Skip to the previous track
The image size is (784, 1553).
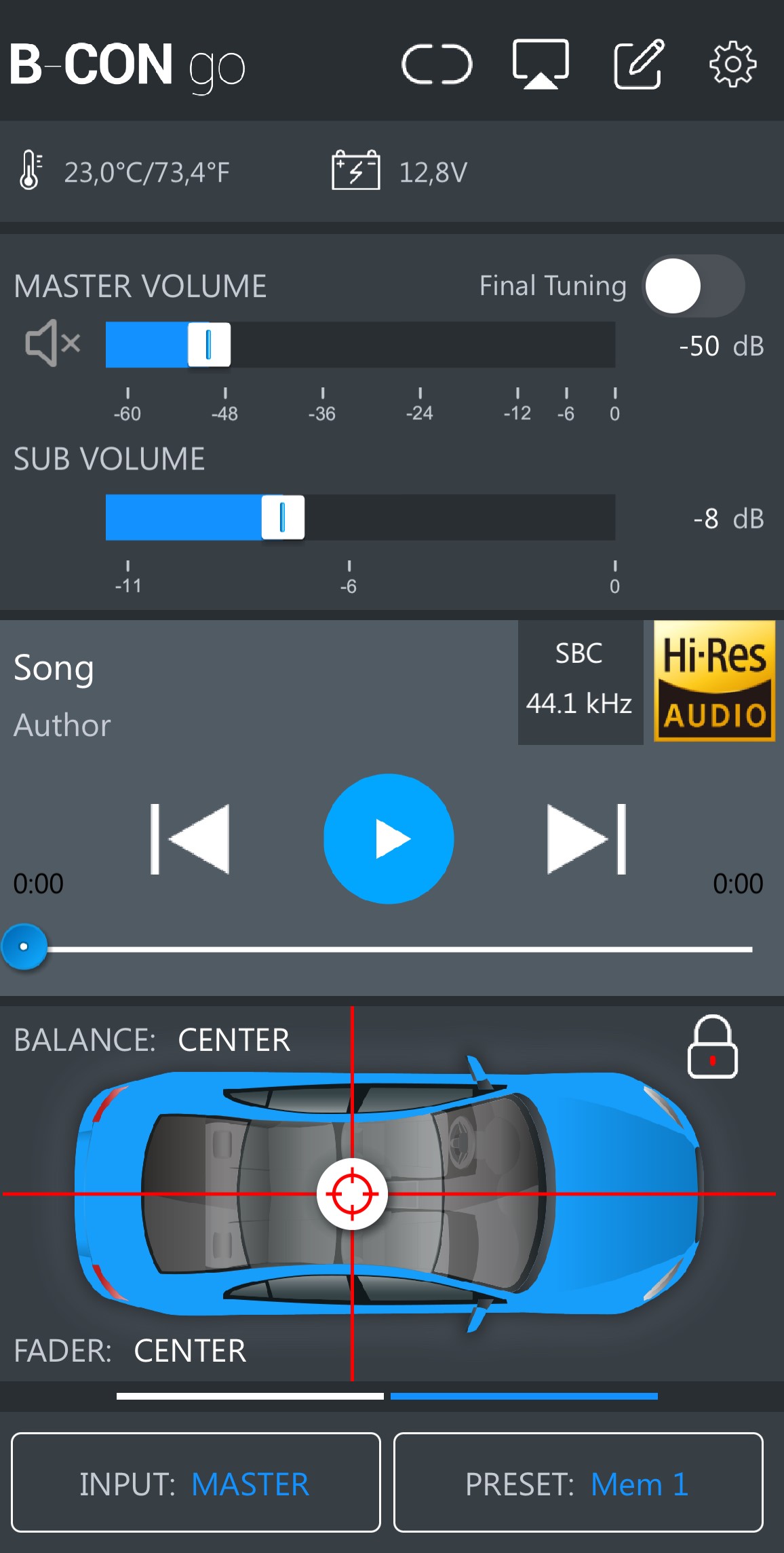point(190,839)
